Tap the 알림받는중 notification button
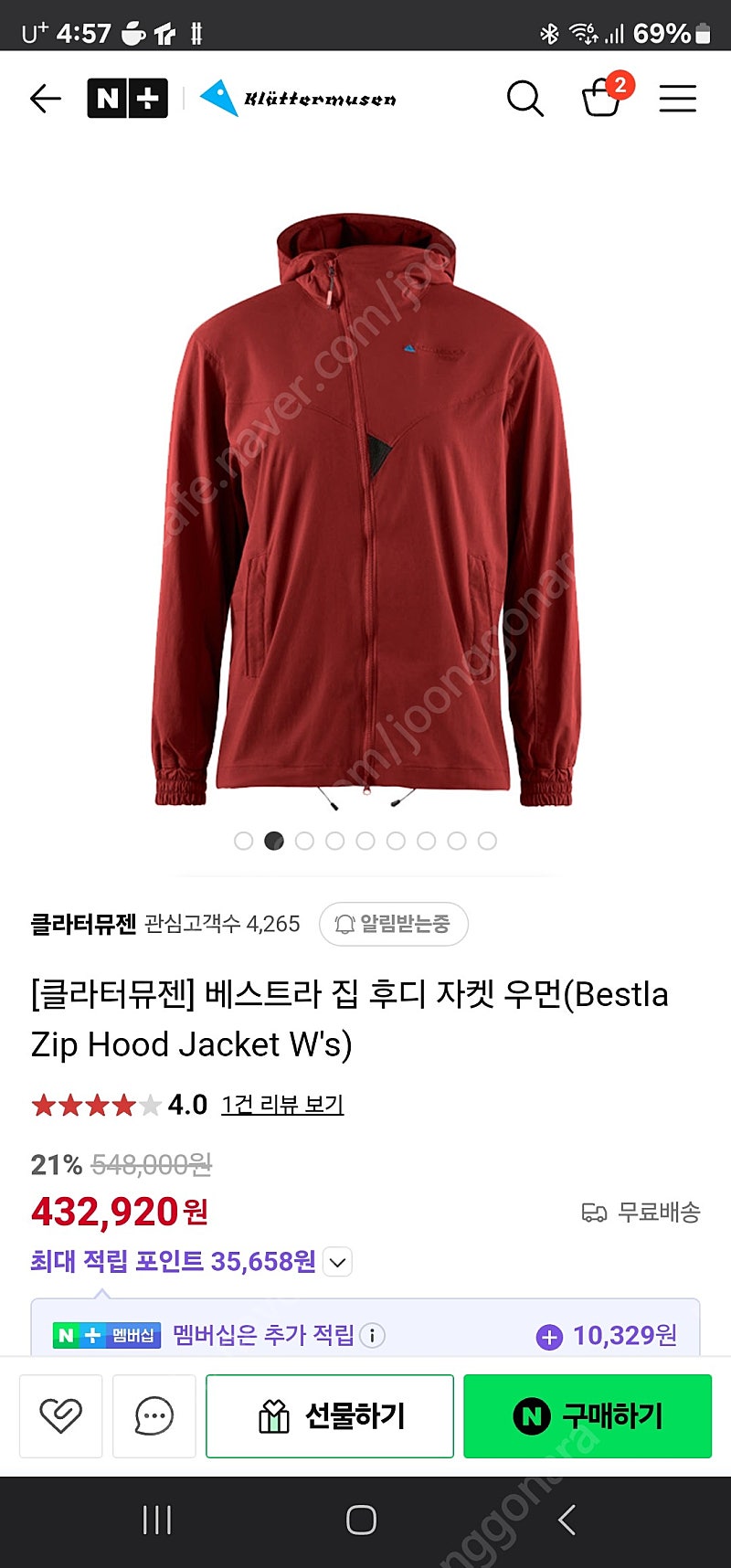Viewport: 731px width, 1568px height. [x=394, y=924]
